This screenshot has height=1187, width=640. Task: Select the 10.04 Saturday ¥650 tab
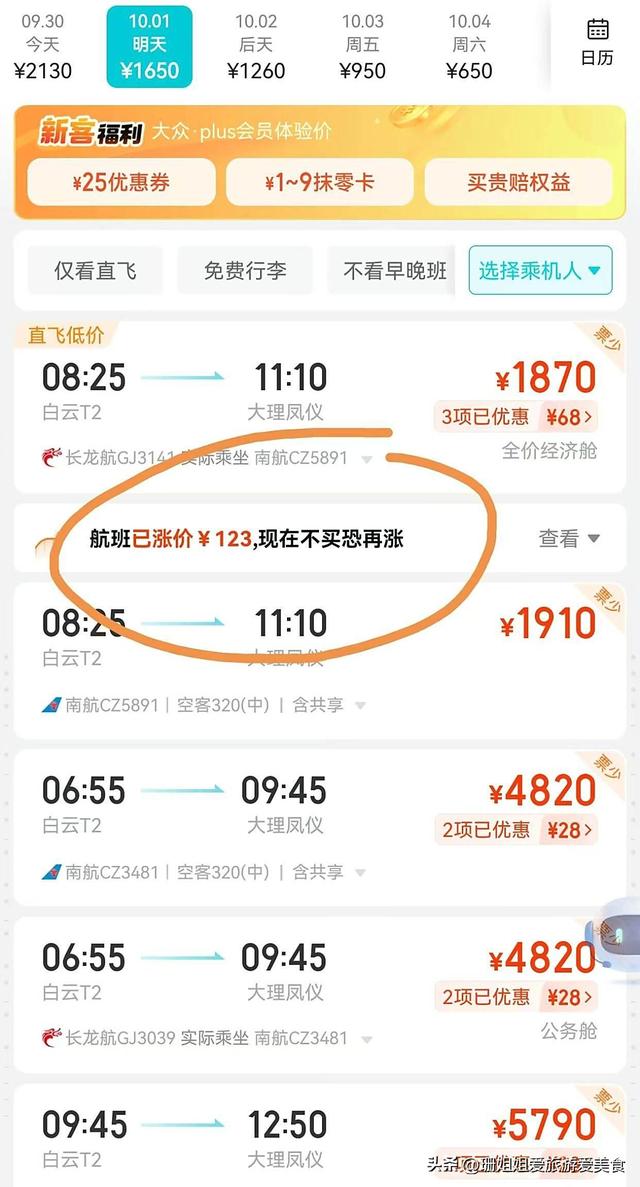[469, 45]
